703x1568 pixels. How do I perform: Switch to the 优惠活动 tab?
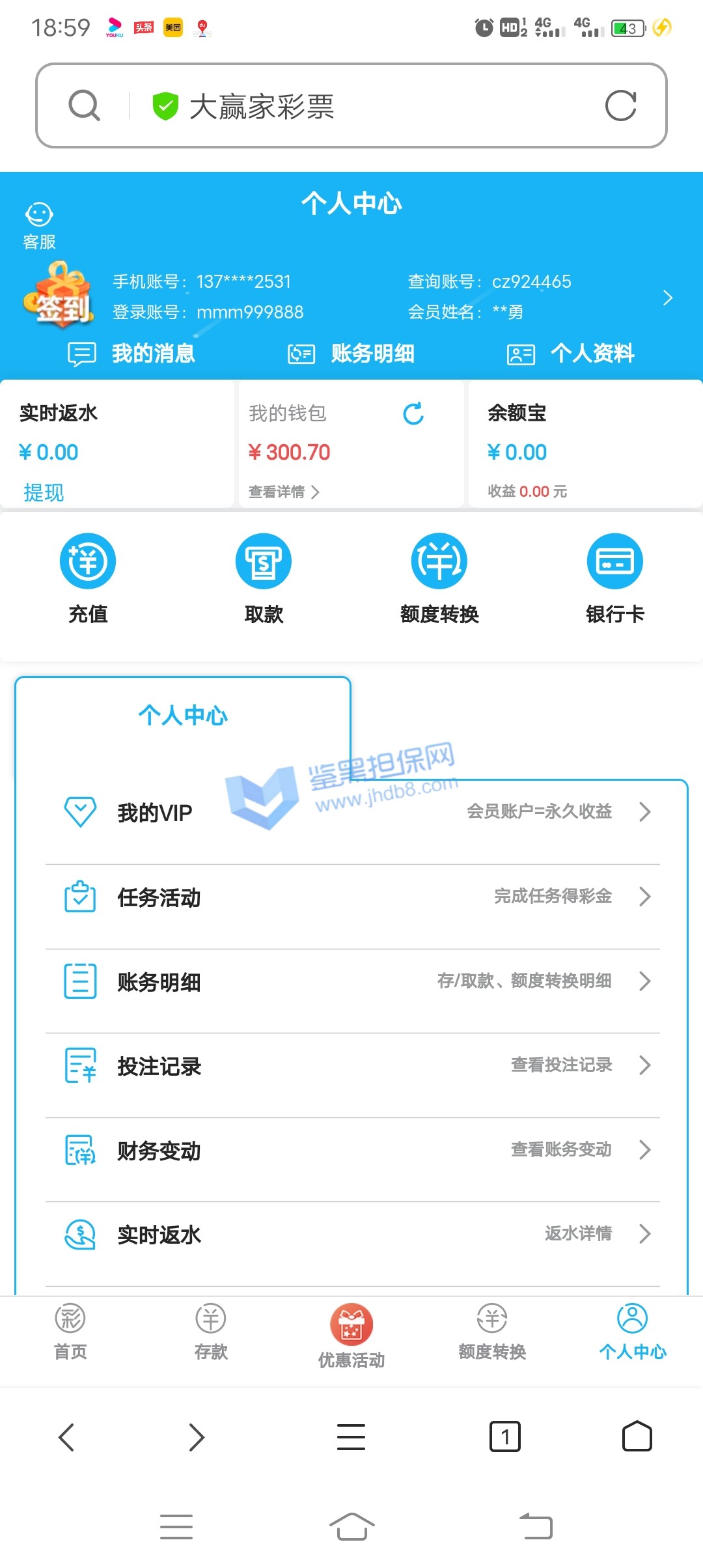(x=351, y=1335)
